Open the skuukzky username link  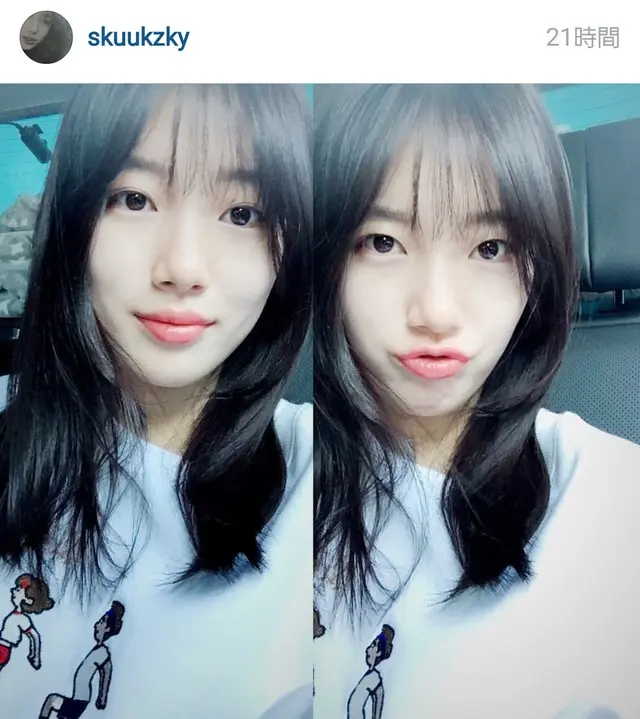pyautogui.click(x=138, y=38)
